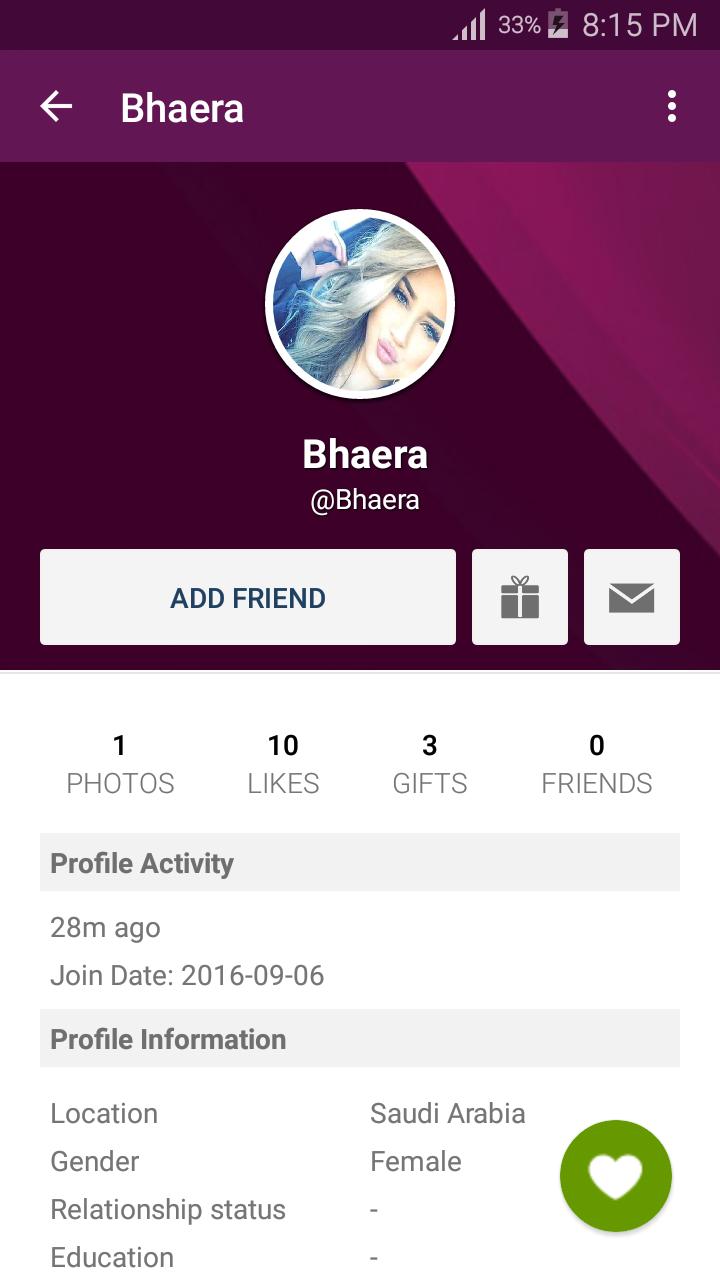Open Bhaera's photos count
The width and height of the screenshot is (720, 1280).
click(x=120, y=764)
